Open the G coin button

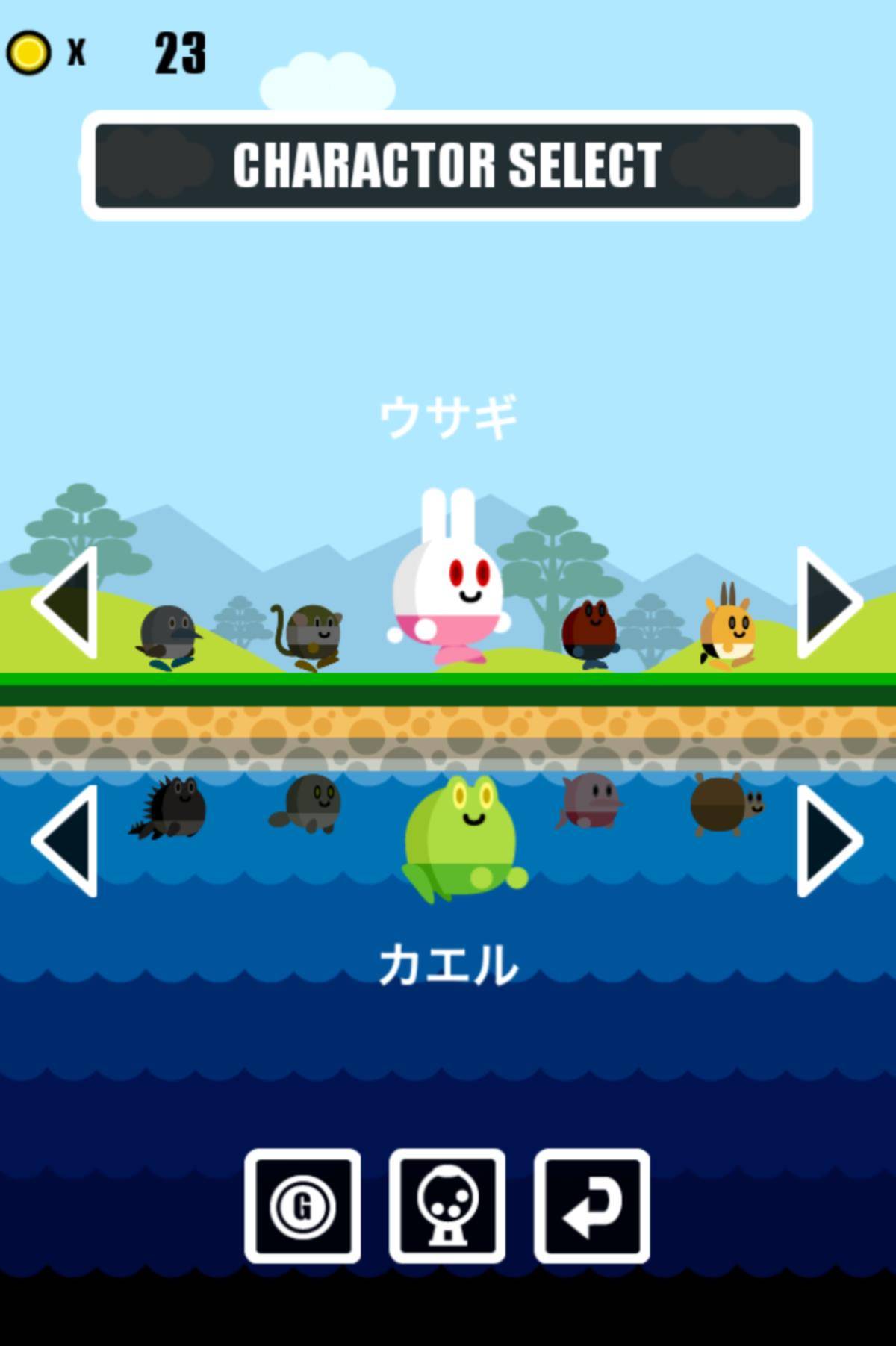point(302,1206)
